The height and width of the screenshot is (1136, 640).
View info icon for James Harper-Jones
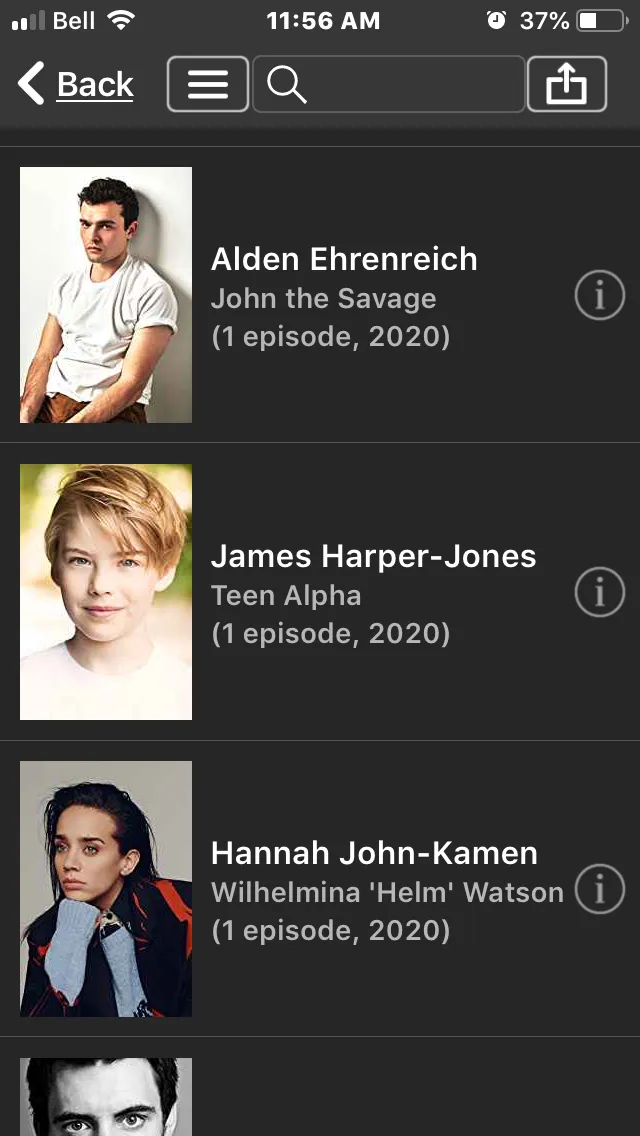tap(599, 592)
